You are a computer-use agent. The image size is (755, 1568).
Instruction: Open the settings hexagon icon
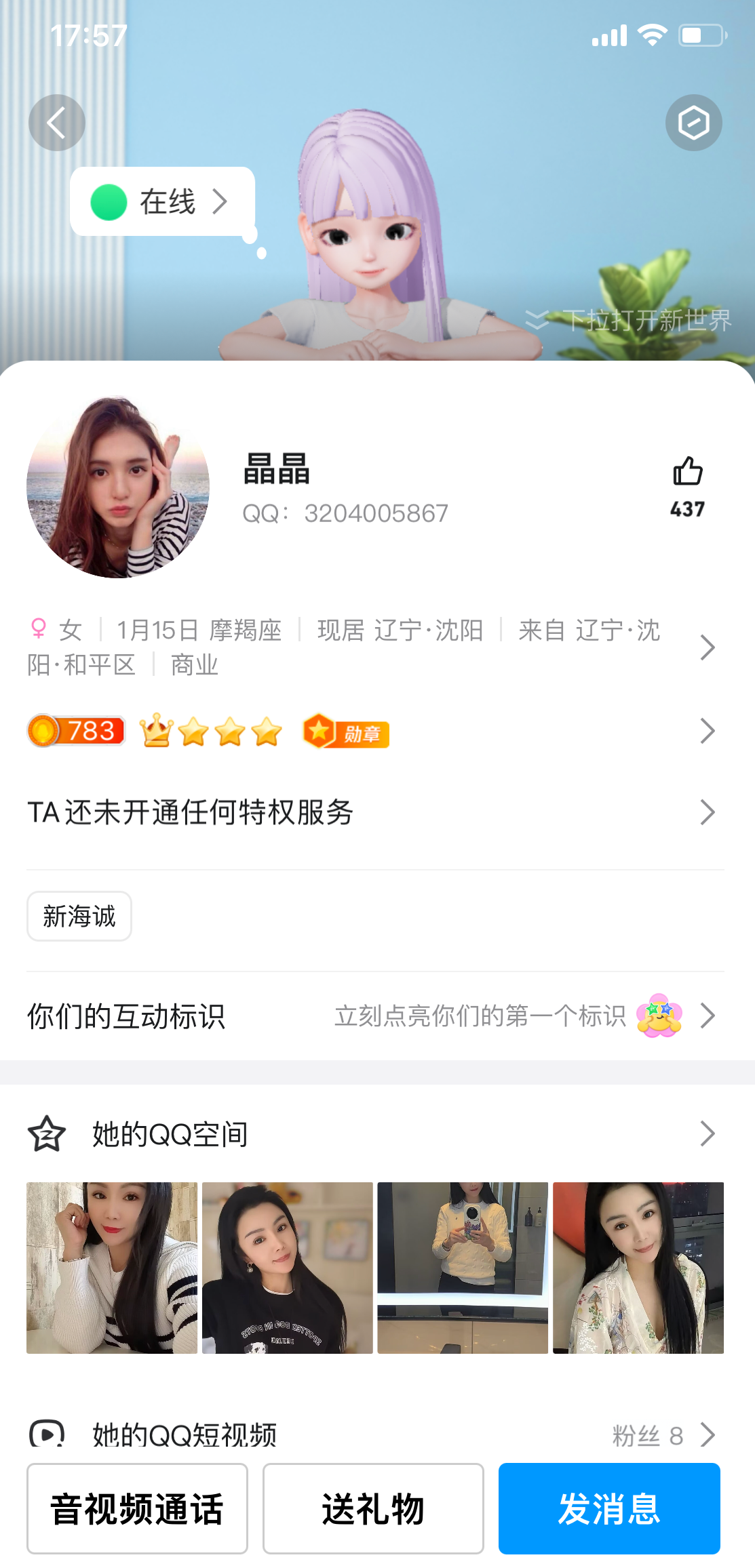(693, 123)
